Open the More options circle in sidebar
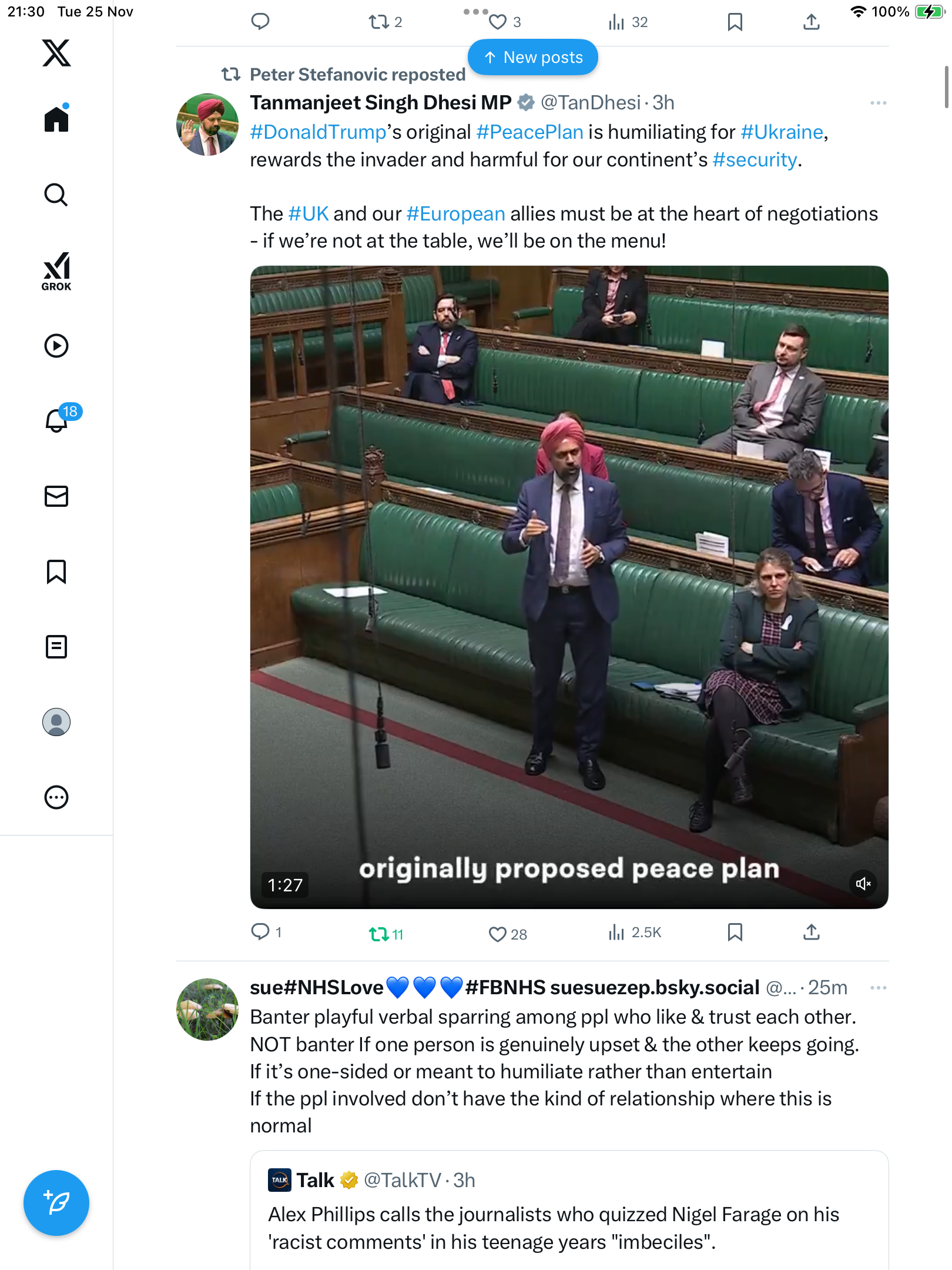Screen dimensions: 952x1270 pos(56,797)
